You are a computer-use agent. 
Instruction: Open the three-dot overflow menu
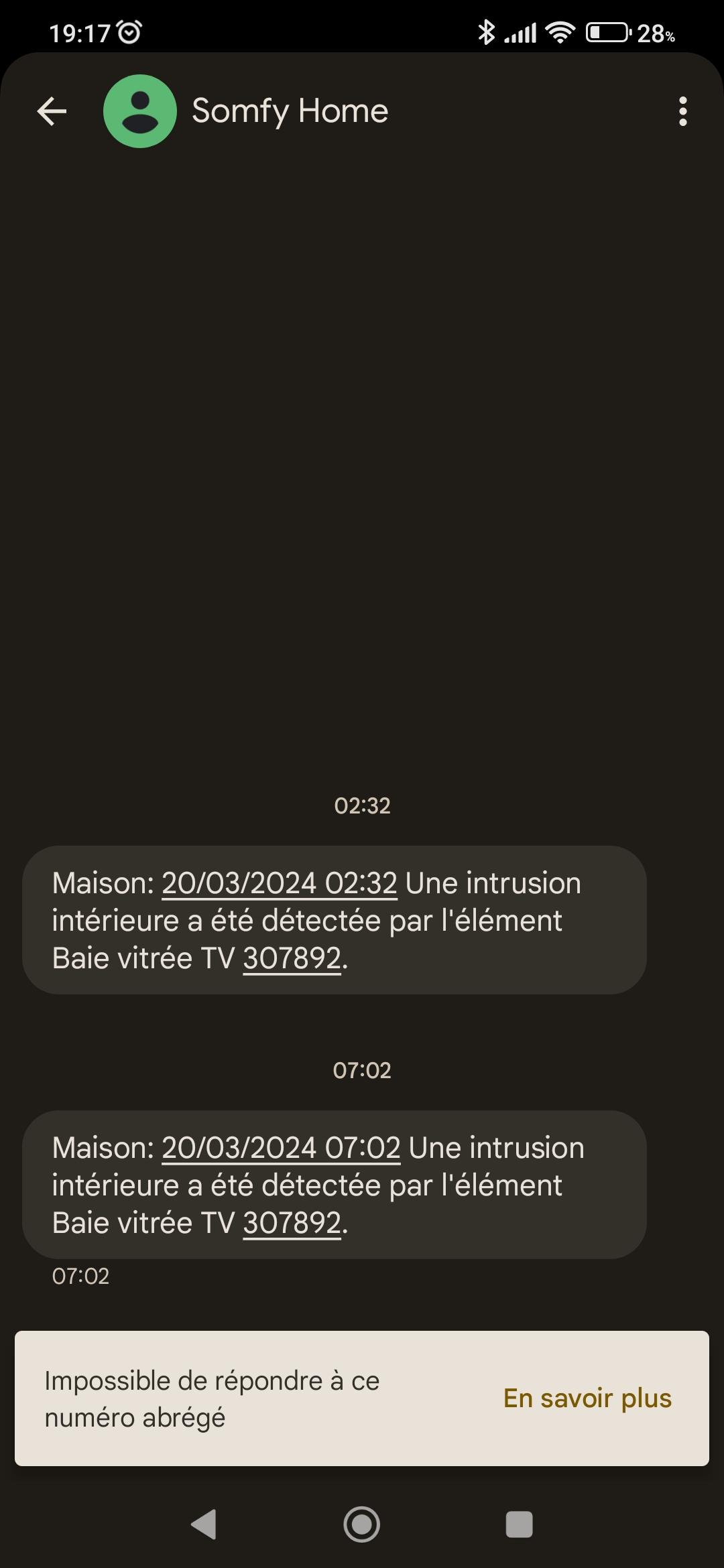click(682, 111)
